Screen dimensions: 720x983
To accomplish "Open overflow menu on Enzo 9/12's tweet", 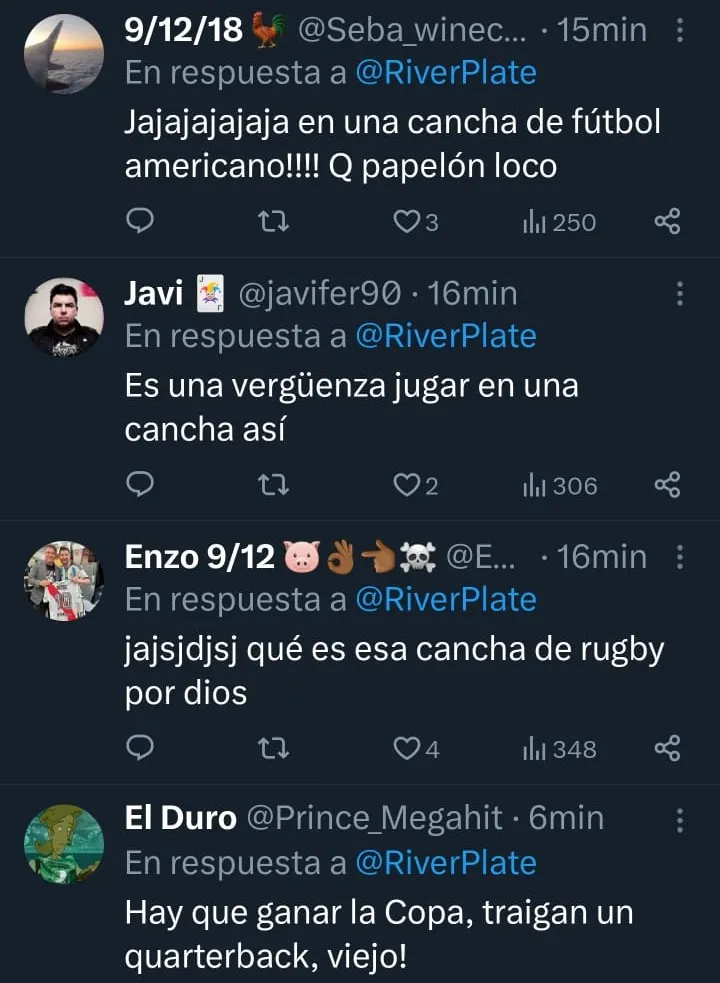I will pos(680,557).
